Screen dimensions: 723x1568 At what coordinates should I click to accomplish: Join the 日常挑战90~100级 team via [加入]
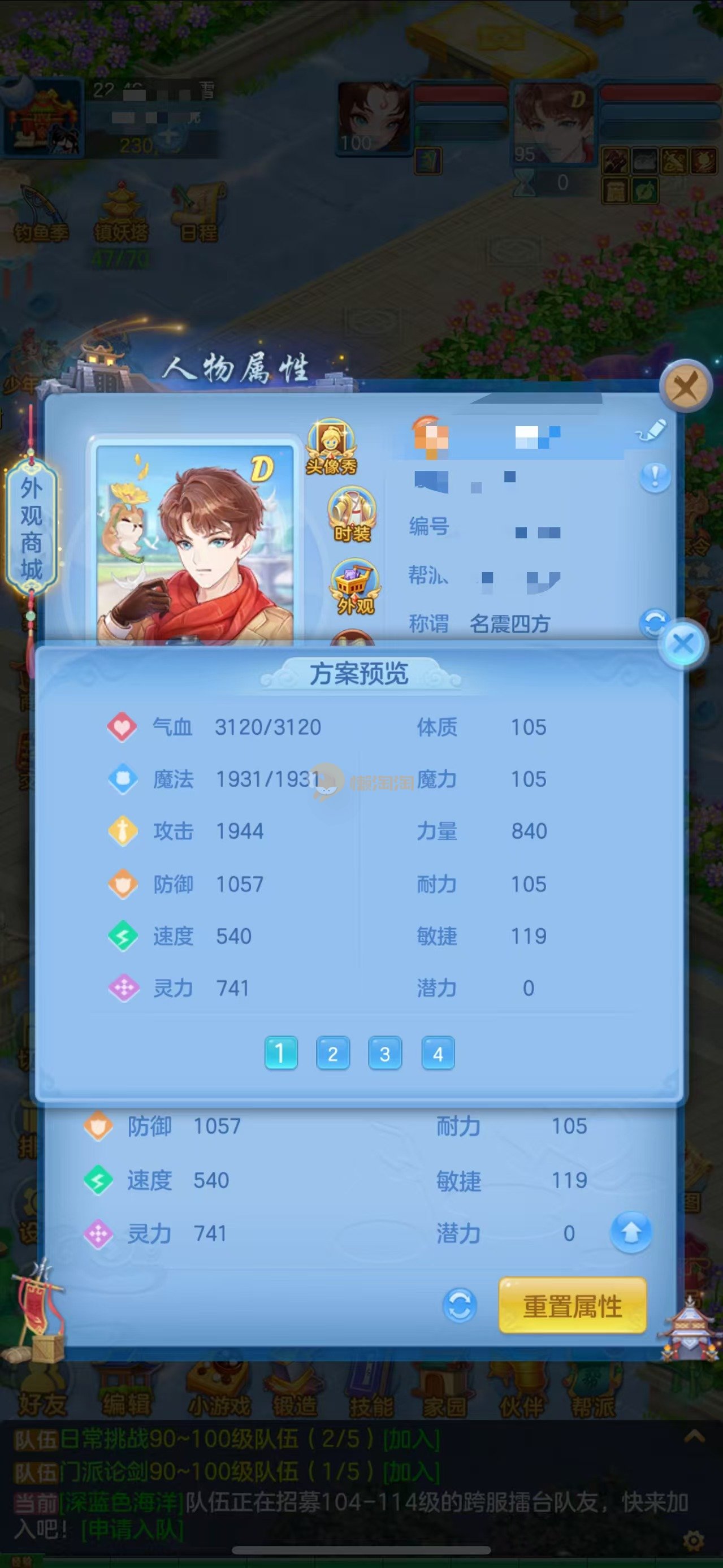411,1440
